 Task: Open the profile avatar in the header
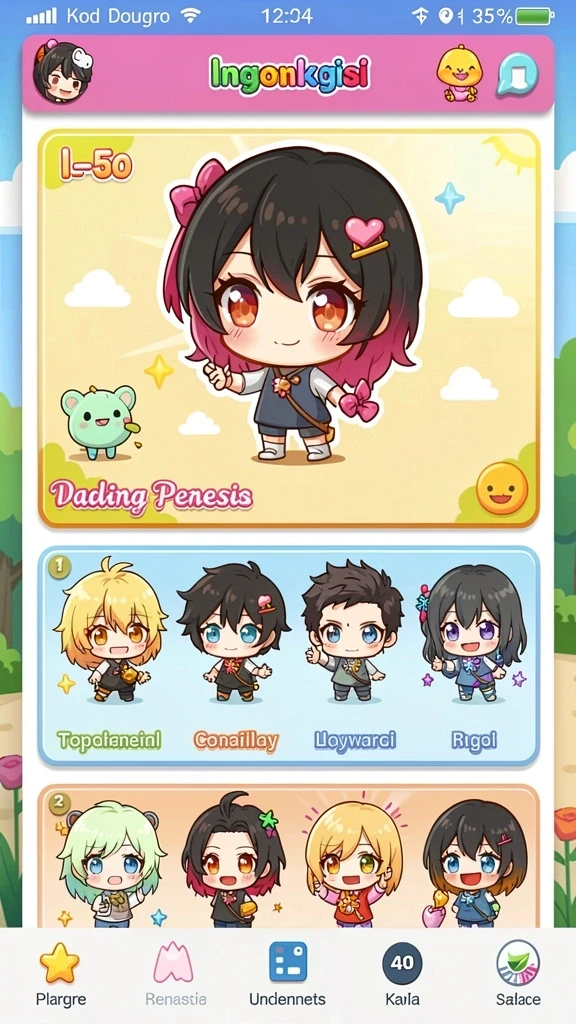click(x=63, y=72)
